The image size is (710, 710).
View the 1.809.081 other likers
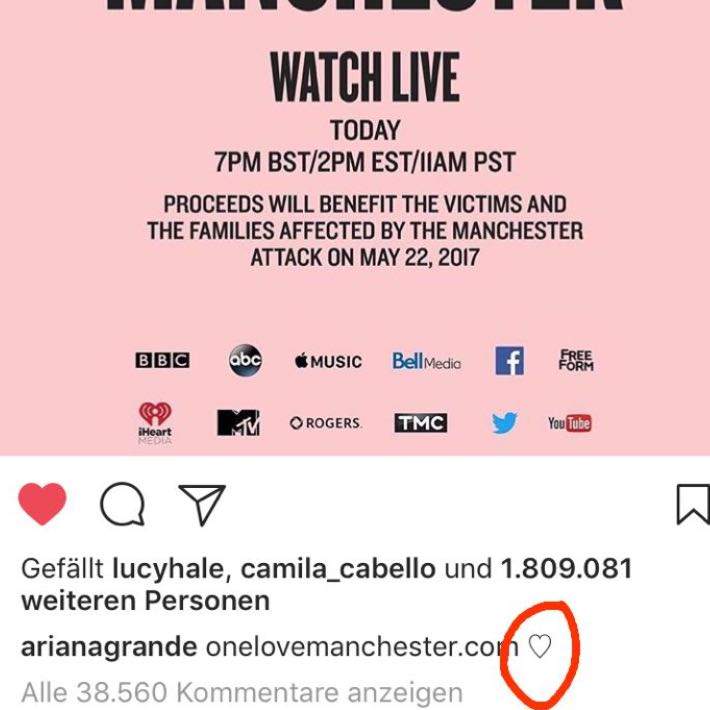pos(565,570)
